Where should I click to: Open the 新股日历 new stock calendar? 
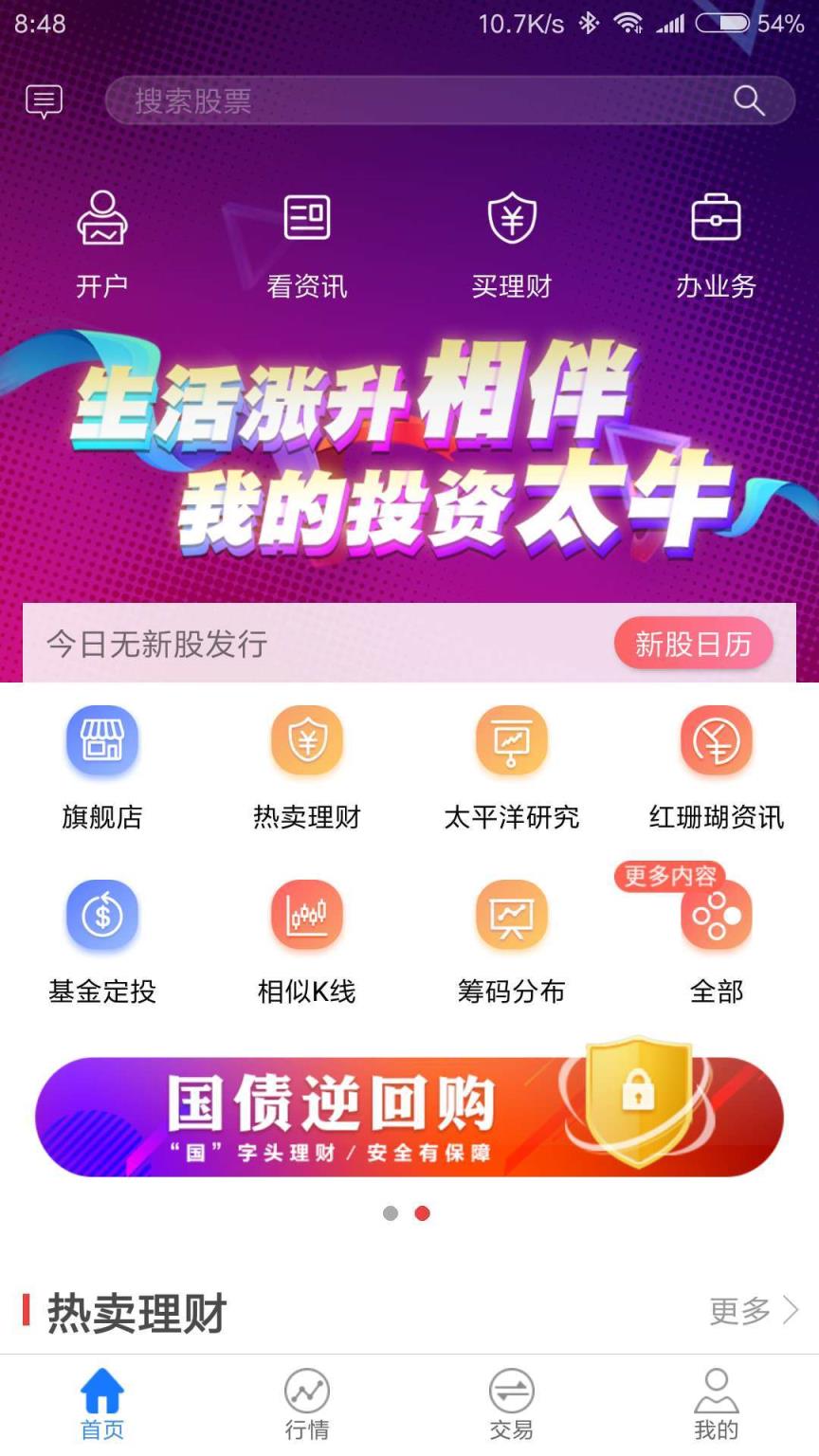coord(694,643)
